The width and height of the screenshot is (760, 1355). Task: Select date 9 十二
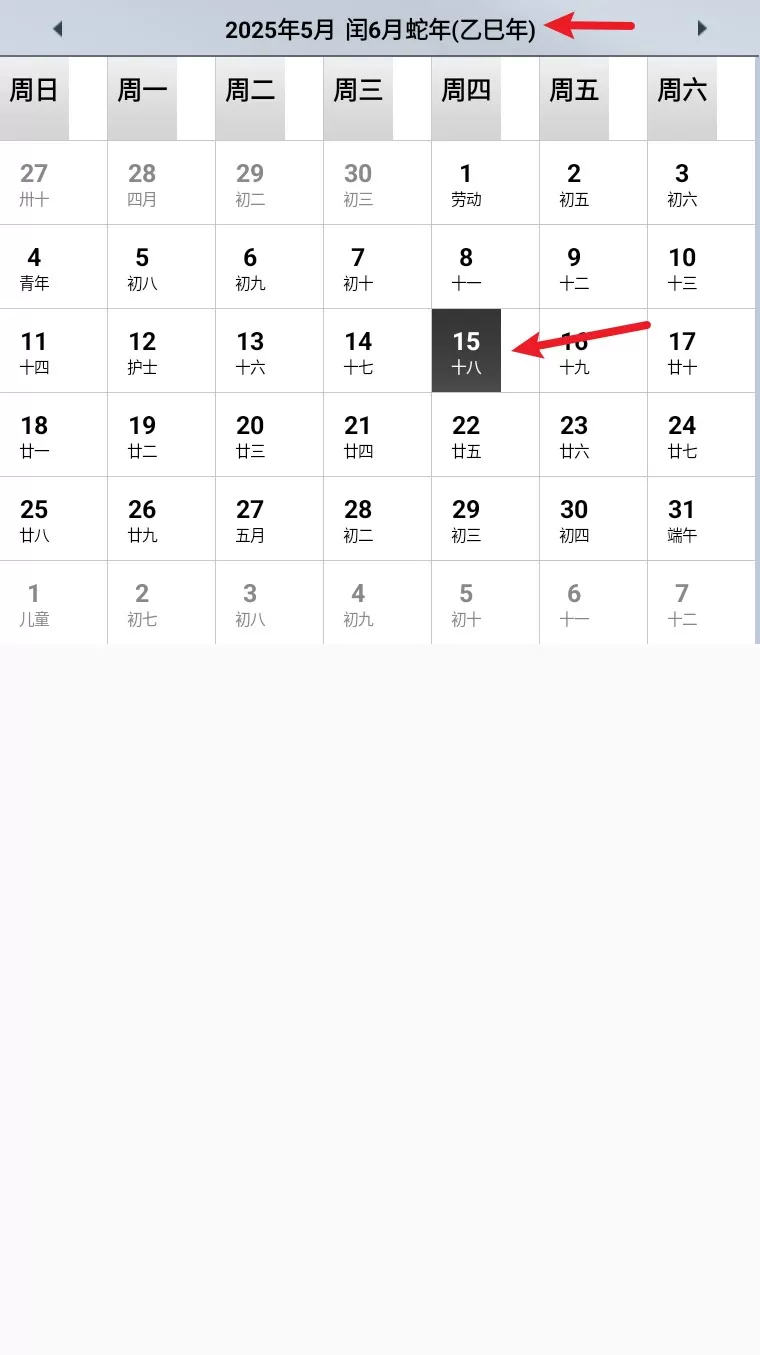tap(574, 267)
